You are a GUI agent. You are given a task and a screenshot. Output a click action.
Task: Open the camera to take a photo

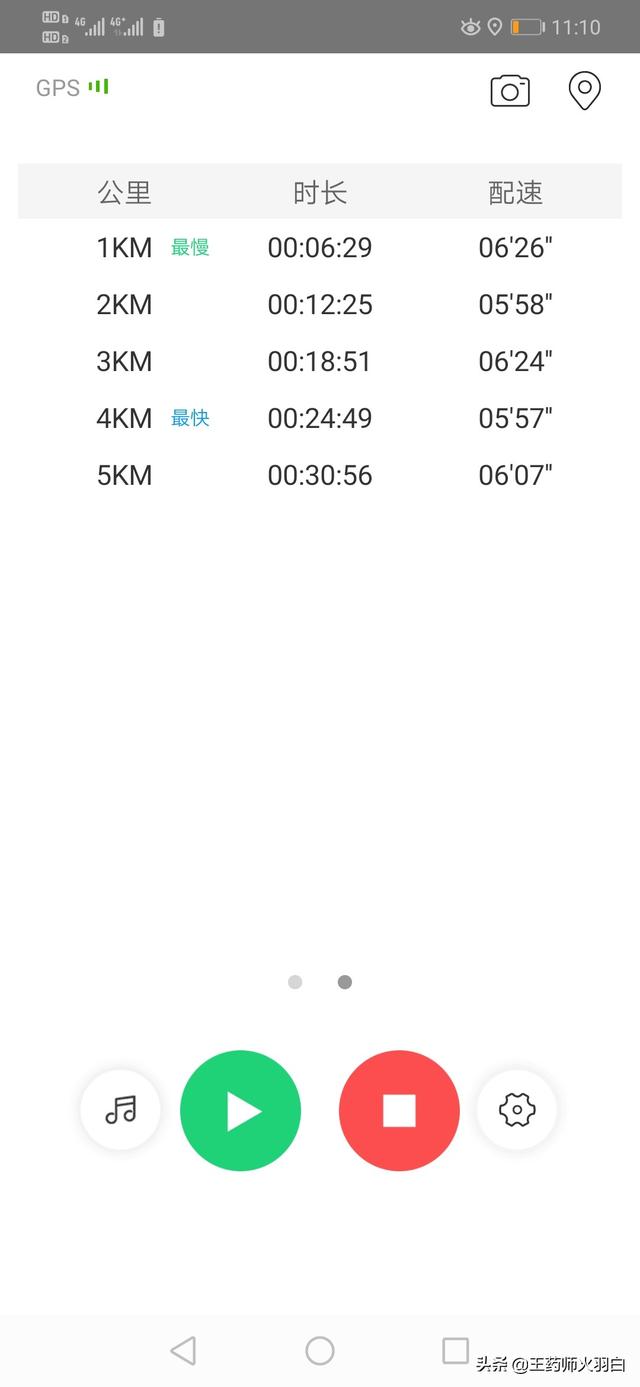click(x=510, y=91)
